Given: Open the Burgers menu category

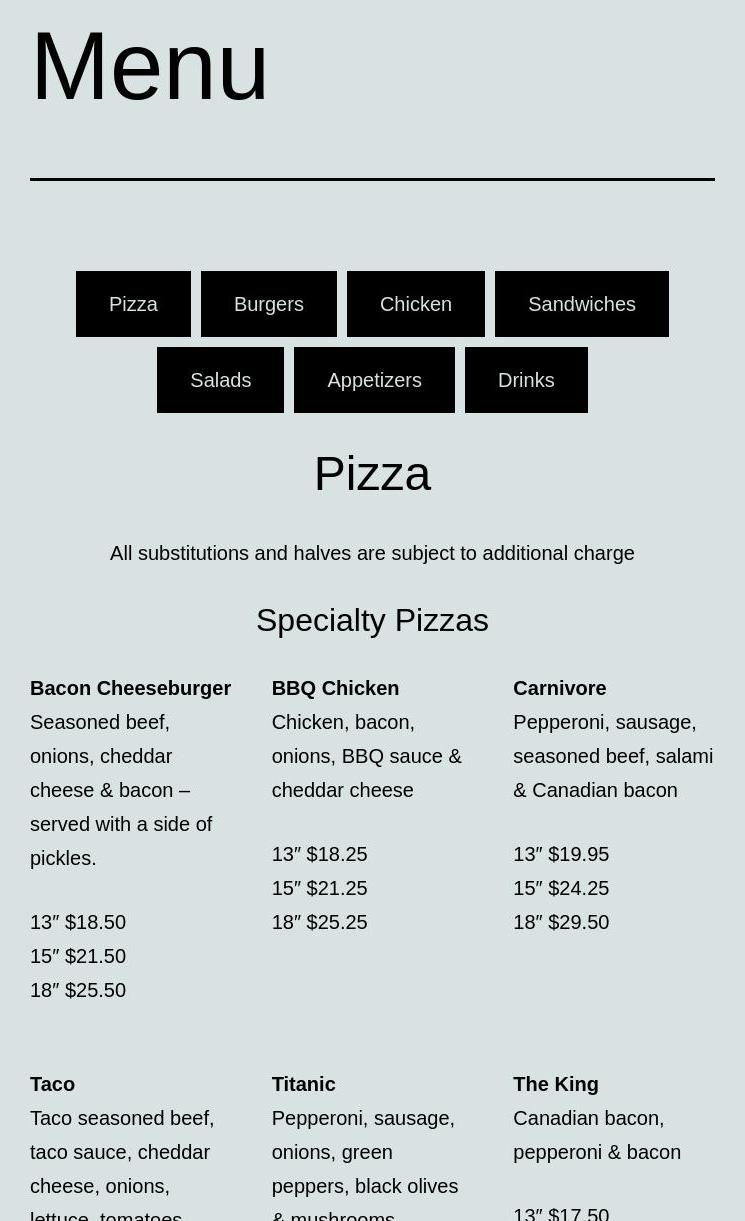Looking at the screenshot, I should pyautogui.click(x=268, y=304).
